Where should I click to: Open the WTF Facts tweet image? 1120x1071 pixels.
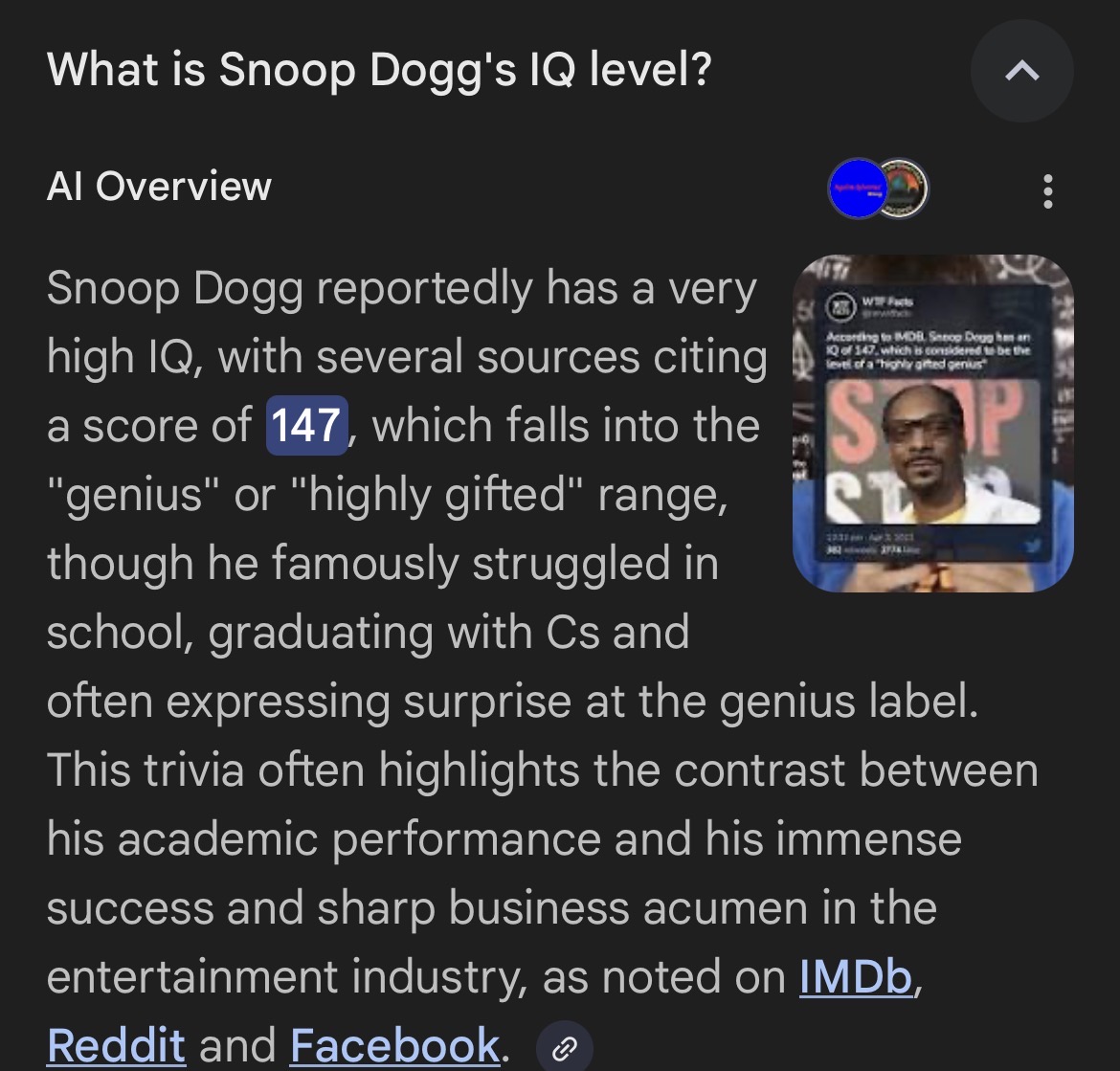pos(933,422)
